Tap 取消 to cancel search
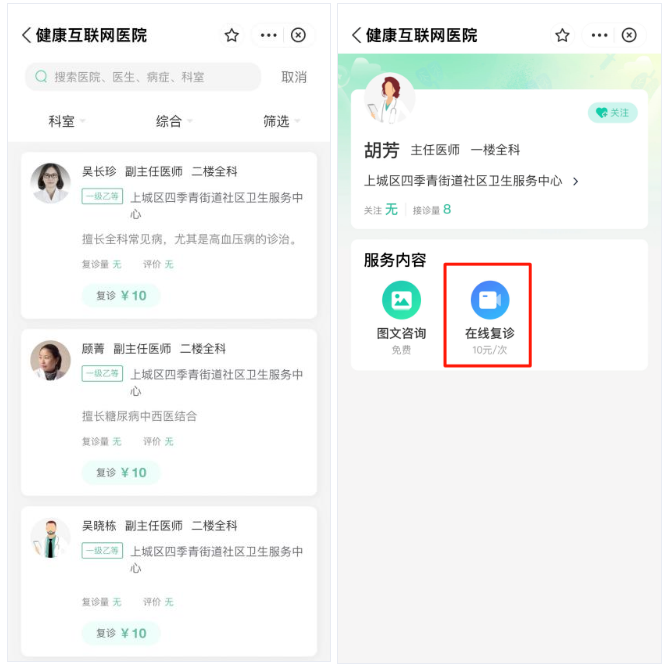The width and height of the screenshot is (669, 669). click(293, 77)
